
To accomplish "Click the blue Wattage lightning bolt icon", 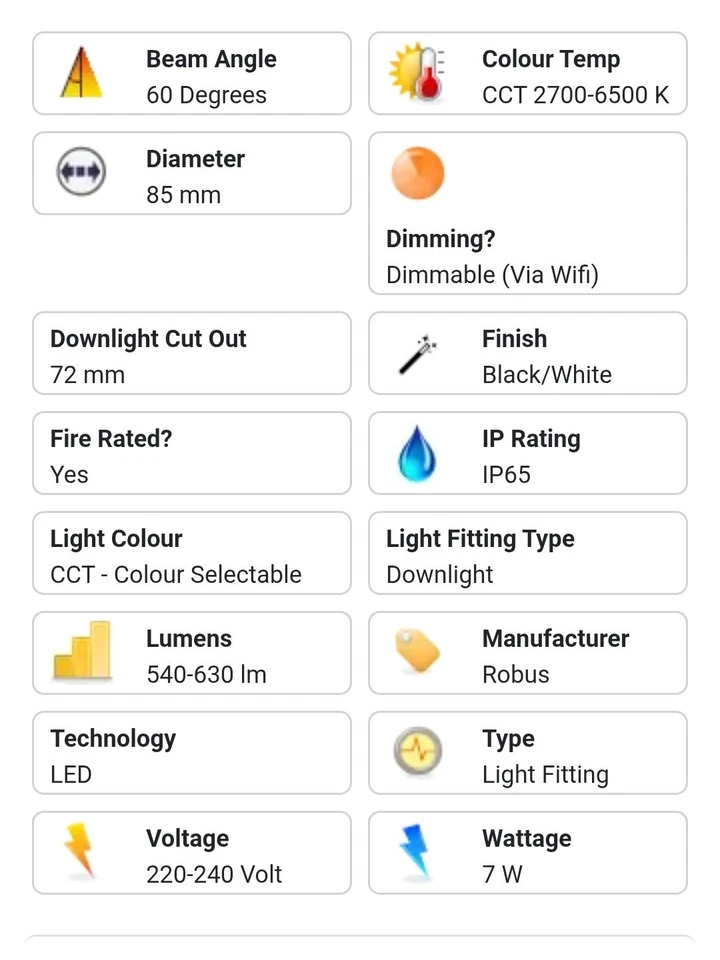I will click(417, 852).
